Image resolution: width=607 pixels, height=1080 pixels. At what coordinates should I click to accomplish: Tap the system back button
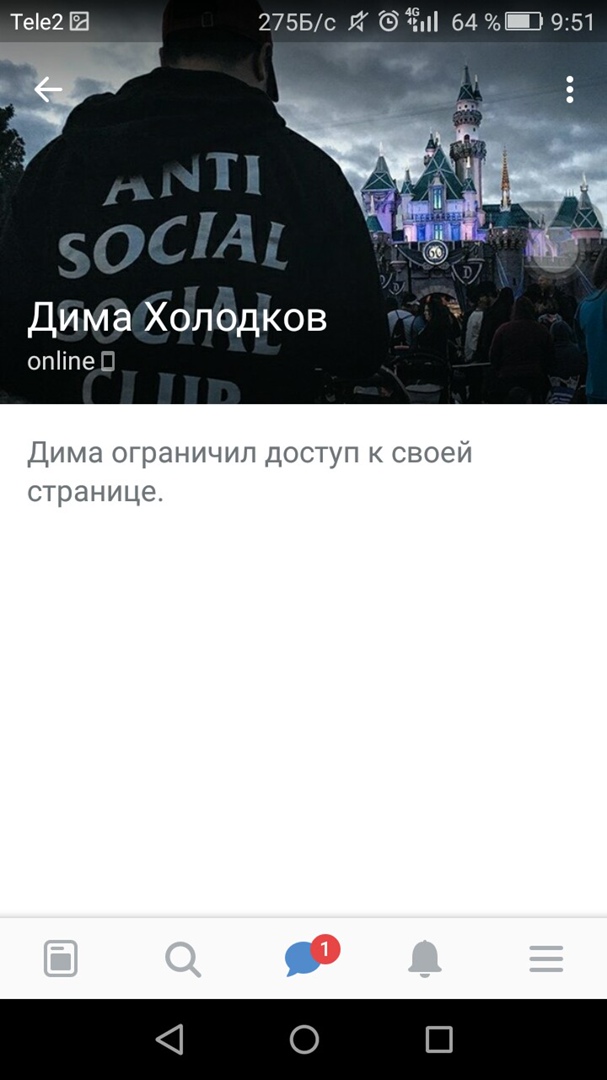(170, 1040)
